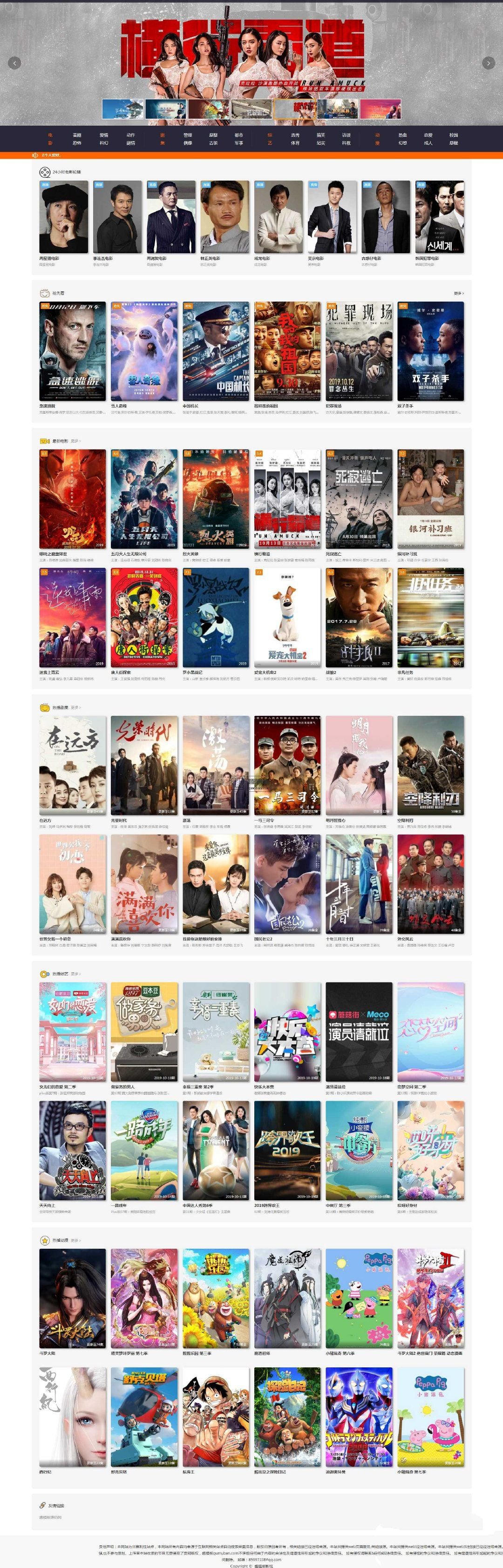Select the drama 空降利刃
Screen dimensions: 503x1568
coord(430,765)
